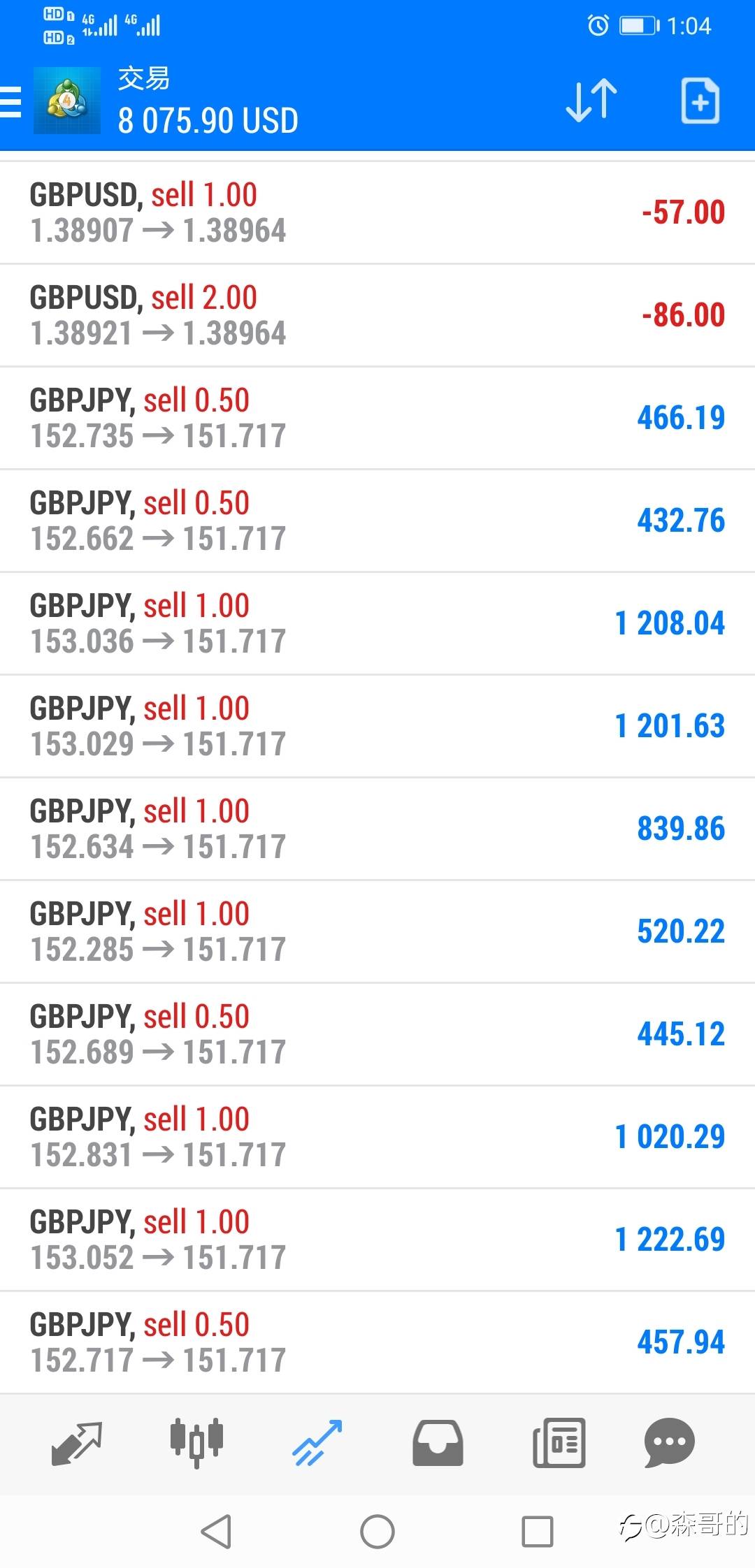This screenshot has height=1568, width=755.
Task: Select GBPJPY position with profit 520.22
Action: tap(377, 931)
